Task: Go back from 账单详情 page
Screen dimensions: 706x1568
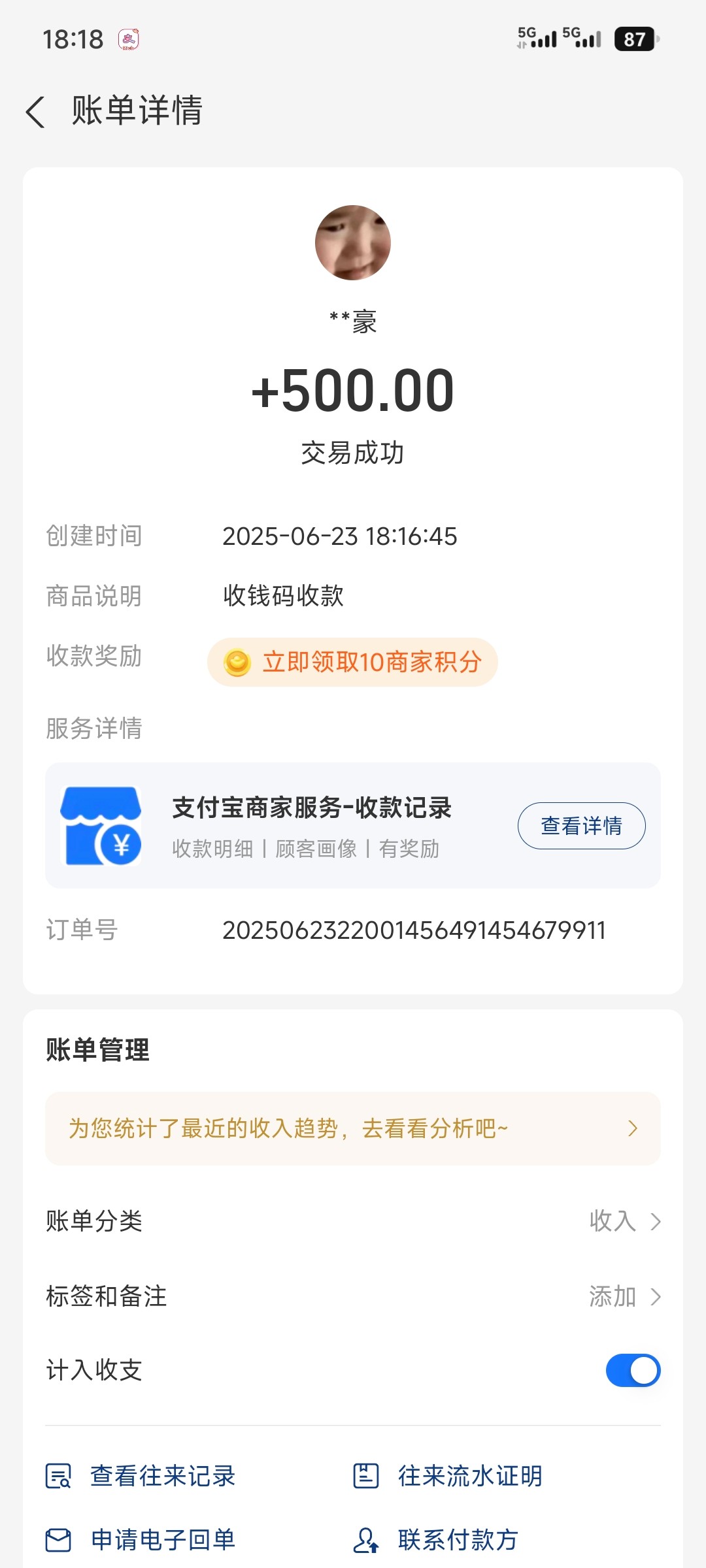Action: click(x=36, y=112)
